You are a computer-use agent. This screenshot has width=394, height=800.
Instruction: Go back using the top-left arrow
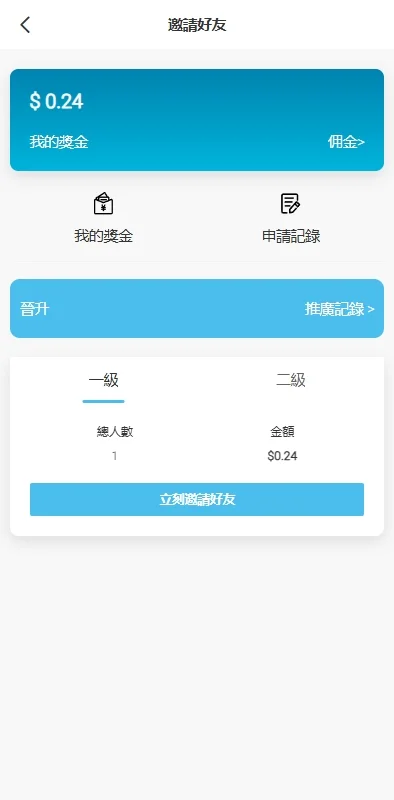25,24
